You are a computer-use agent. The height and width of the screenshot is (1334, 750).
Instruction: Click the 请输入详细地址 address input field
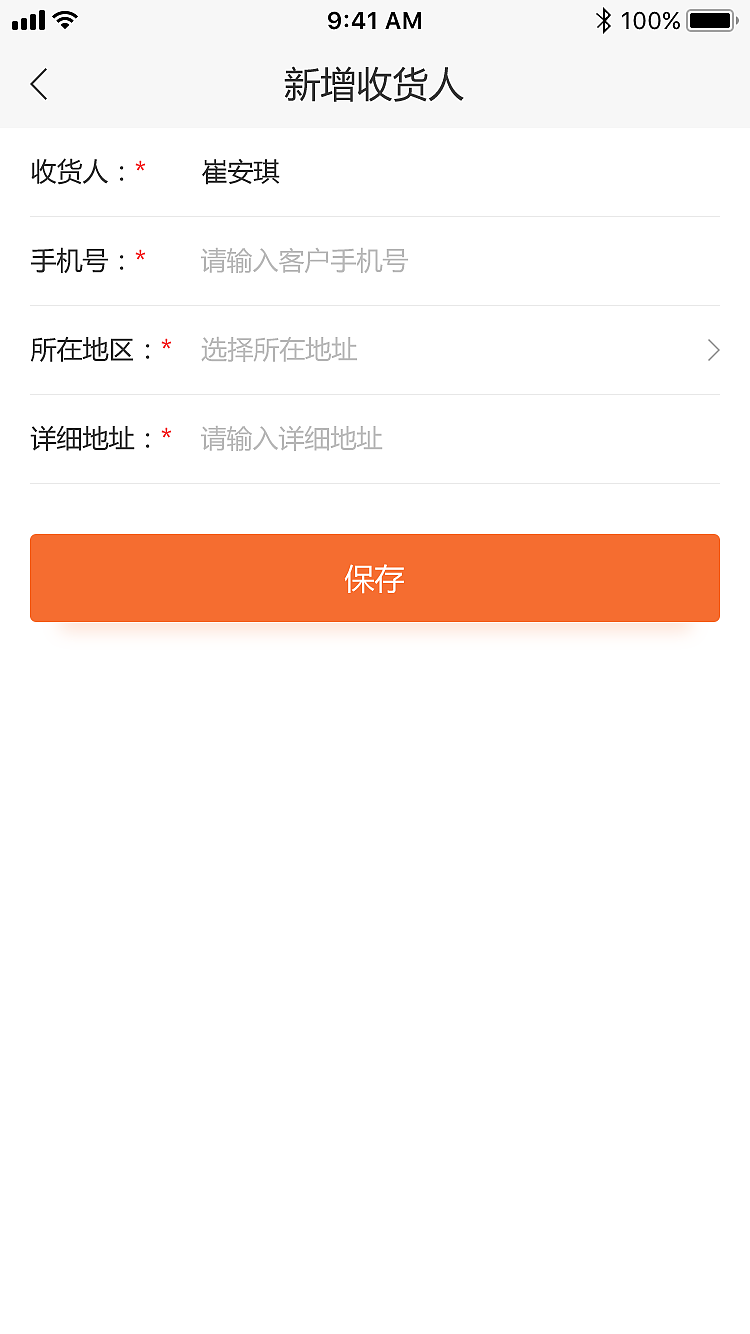click(290, 439)
